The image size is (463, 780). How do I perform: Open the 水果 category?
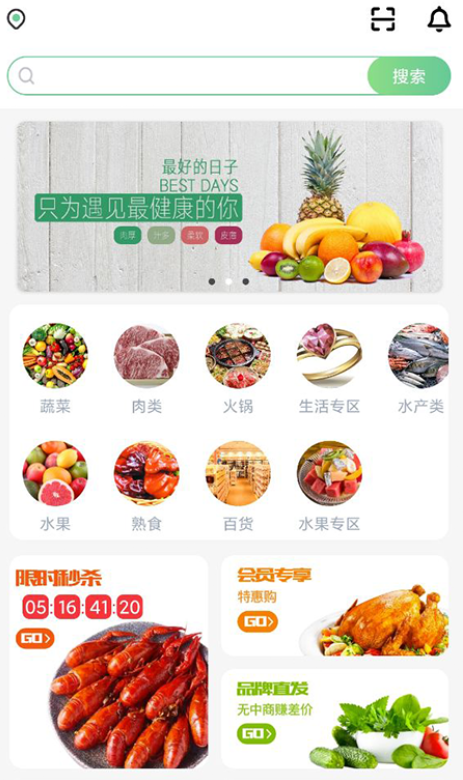point(55,487)
